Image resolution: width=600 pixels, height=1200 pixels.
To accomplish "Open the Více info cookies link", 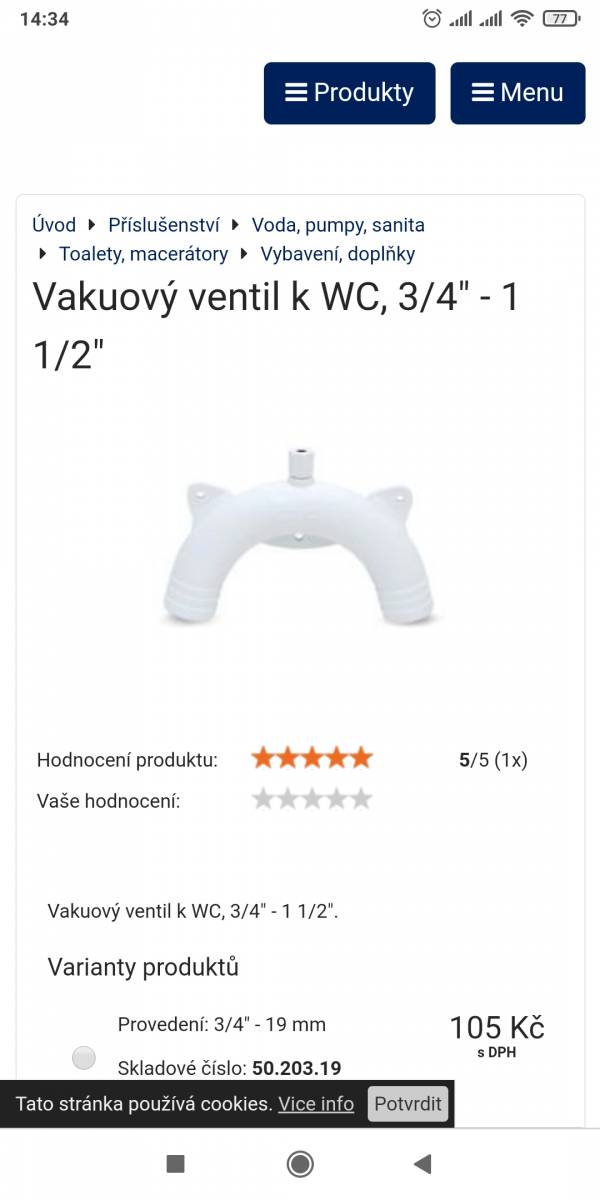I will click(316, 1104).
